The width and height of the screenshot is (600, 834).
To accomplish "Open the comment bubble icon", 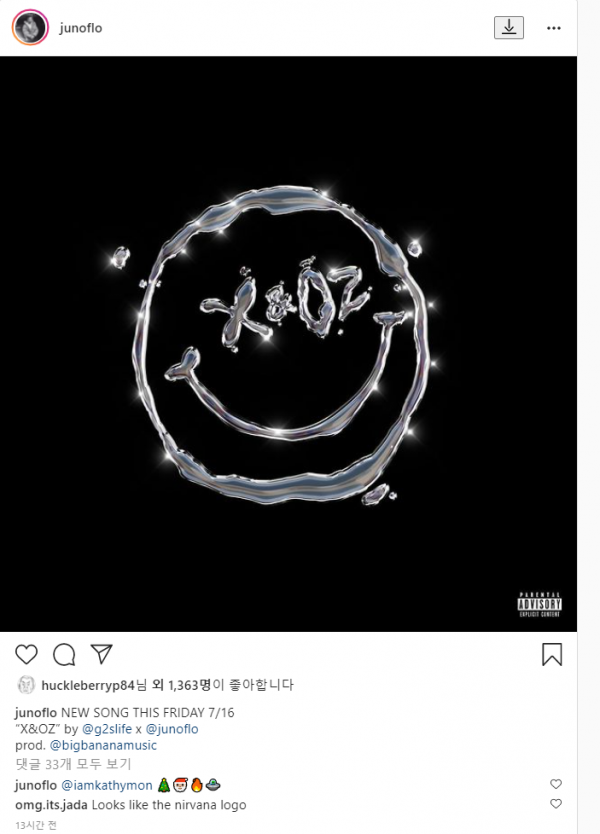I will pyautogui.click(x=64, y=655).
